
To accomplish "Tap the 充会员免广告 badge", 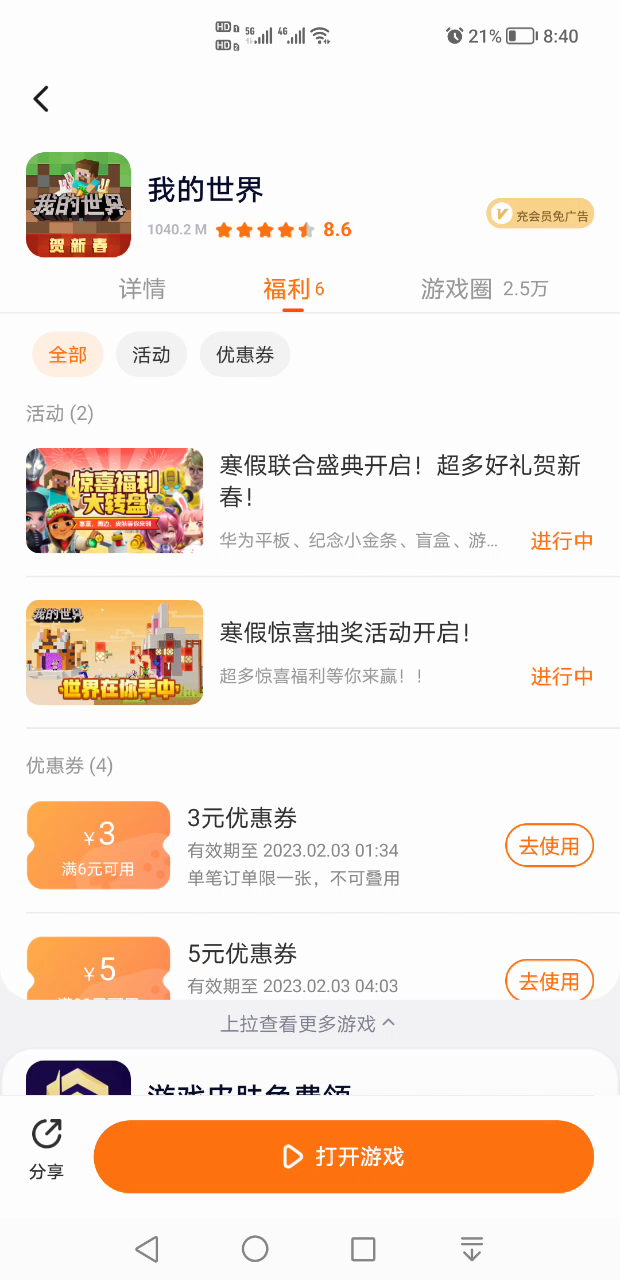I will pyautogui.click(x=540, y=213).
